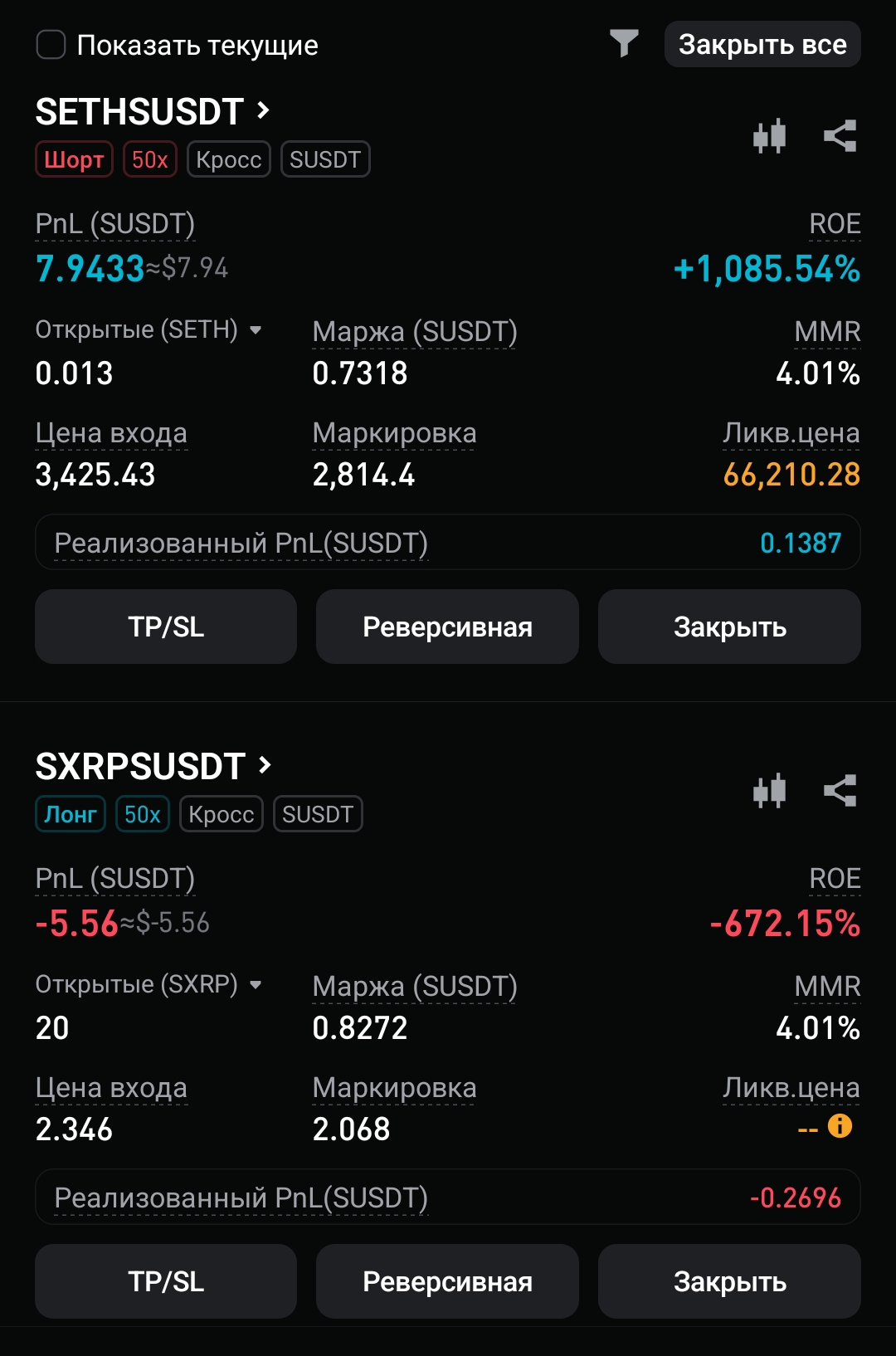Set TP/SL for the SXRPSUSDT position
This screenshot has height=1356, width=896.
[x=166, y=1281]
